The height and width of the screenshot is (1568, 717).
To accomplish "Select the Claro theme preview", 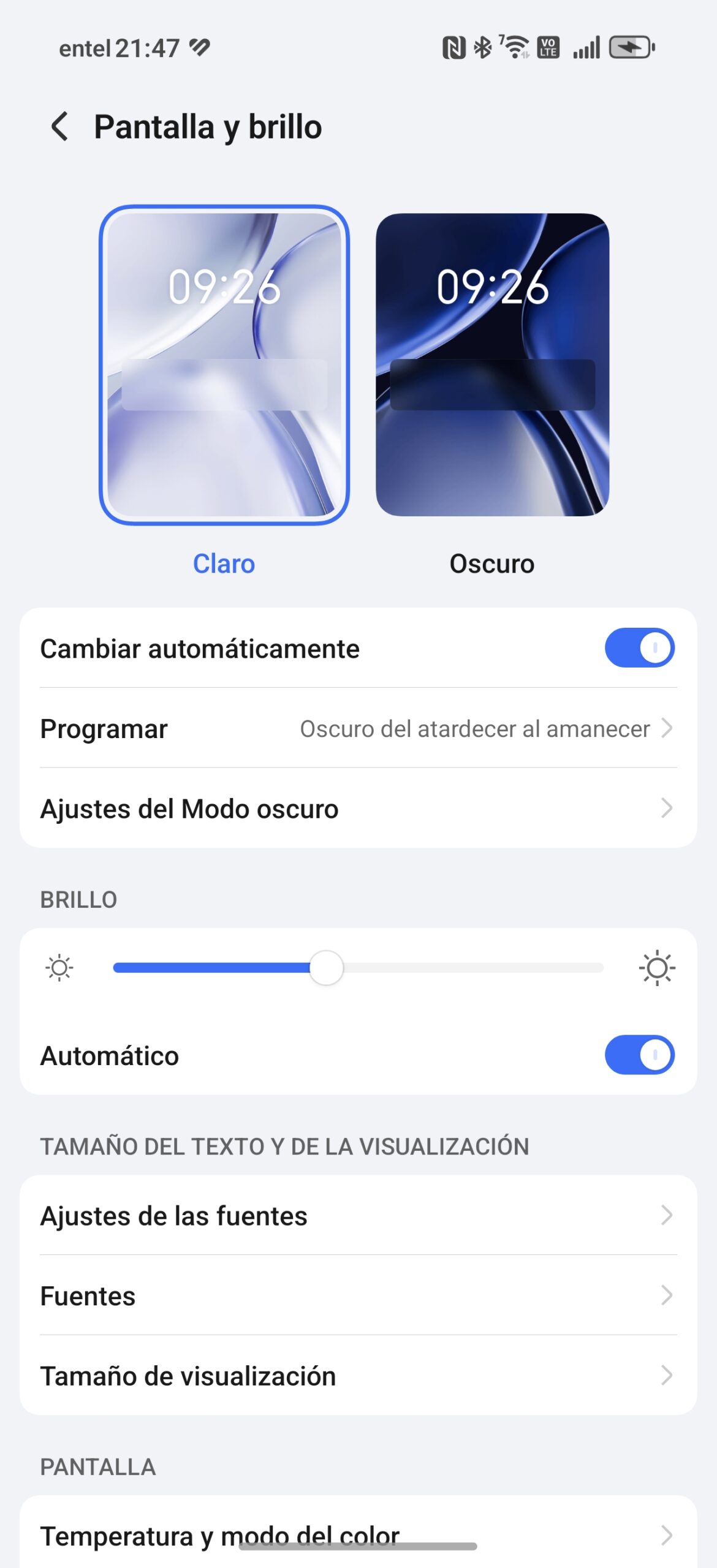I will (x=224, y=365).
